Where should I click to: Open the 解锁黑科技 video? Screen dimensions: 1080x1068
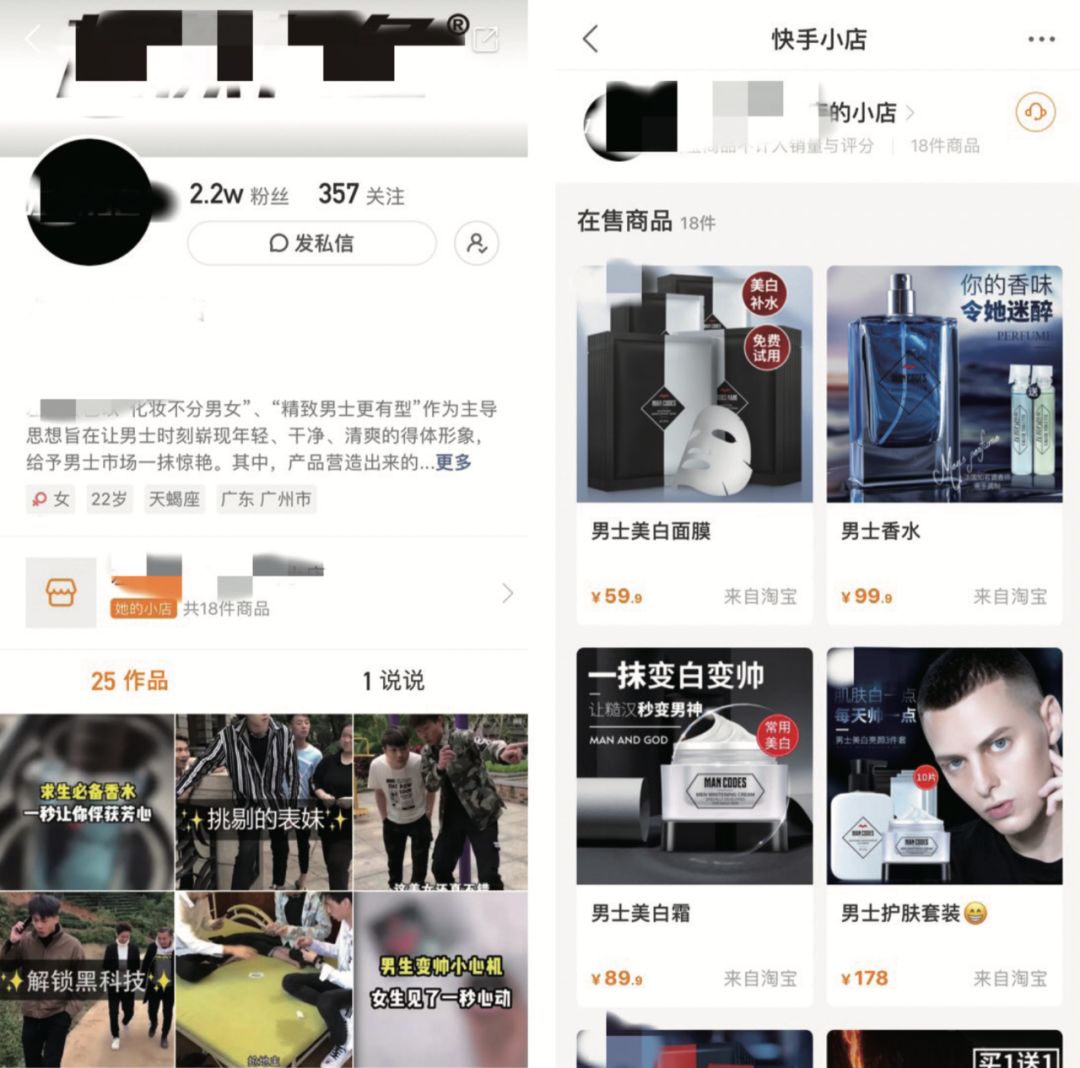click(x=87, y=980)
